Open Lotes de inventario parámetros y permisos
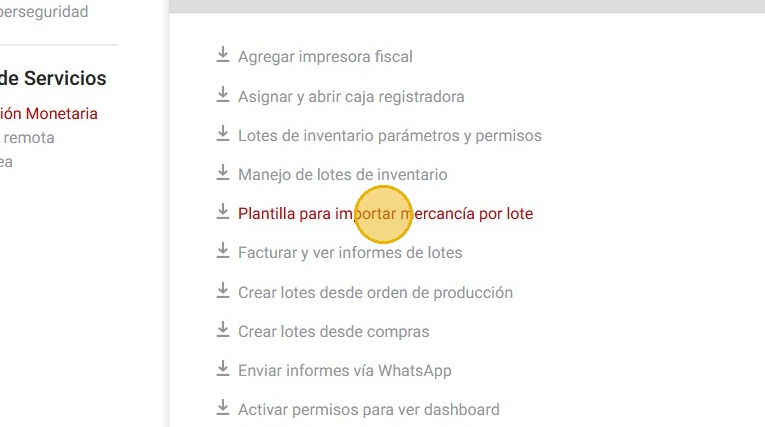The height and width of the screenshot is (427, 765). (389, 136)
